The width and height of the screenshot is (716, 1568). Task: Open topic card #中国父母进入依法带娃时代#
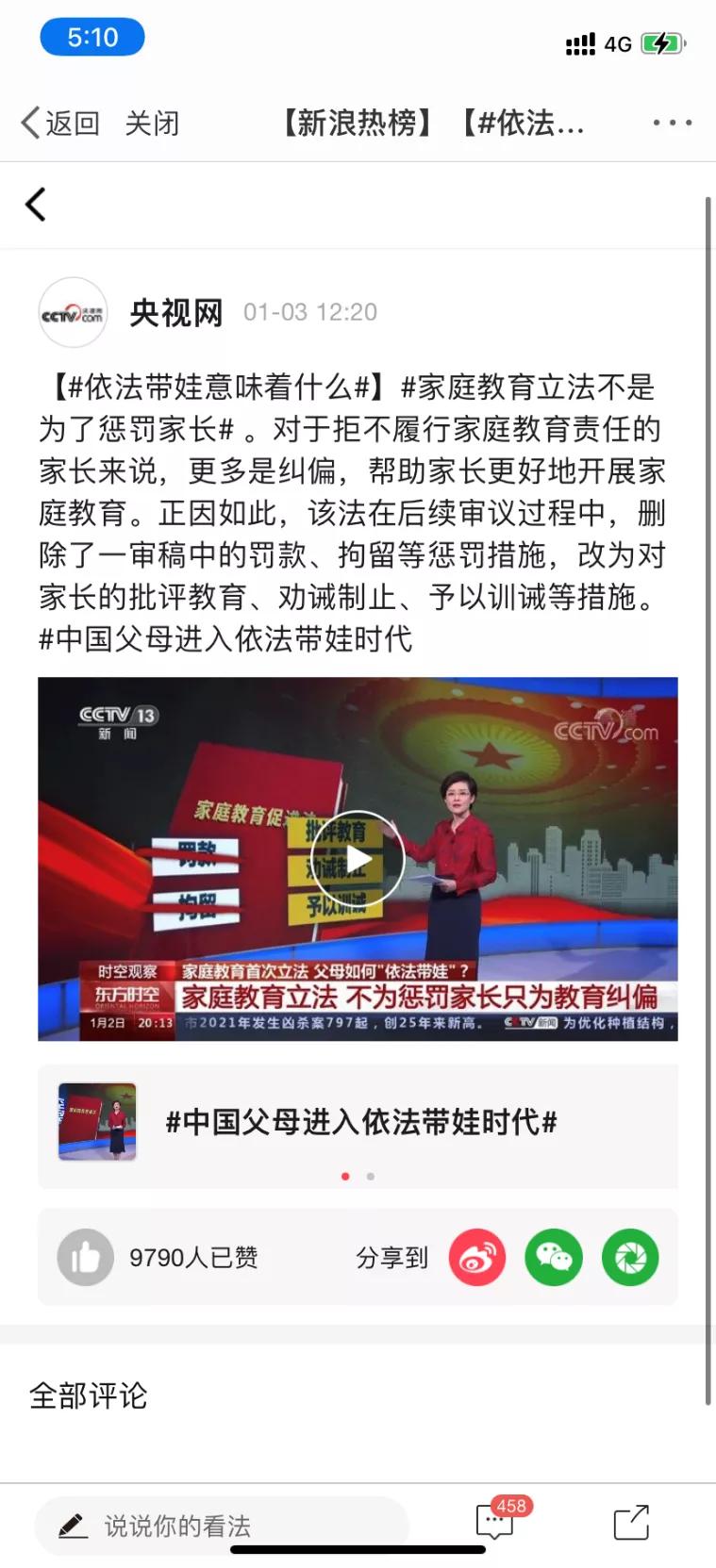coord(358,1122)
